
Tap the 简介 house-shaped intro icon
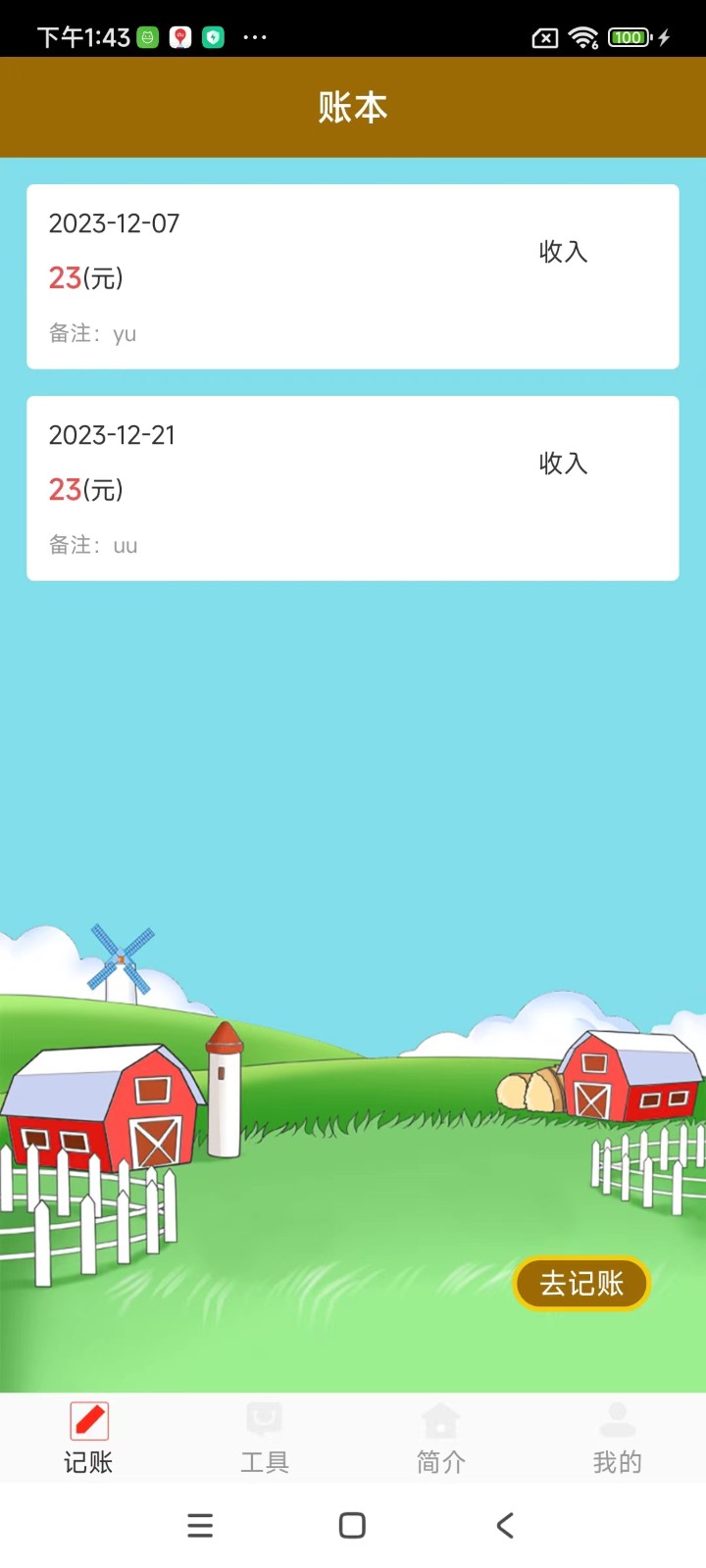(x=440, y=1420)
